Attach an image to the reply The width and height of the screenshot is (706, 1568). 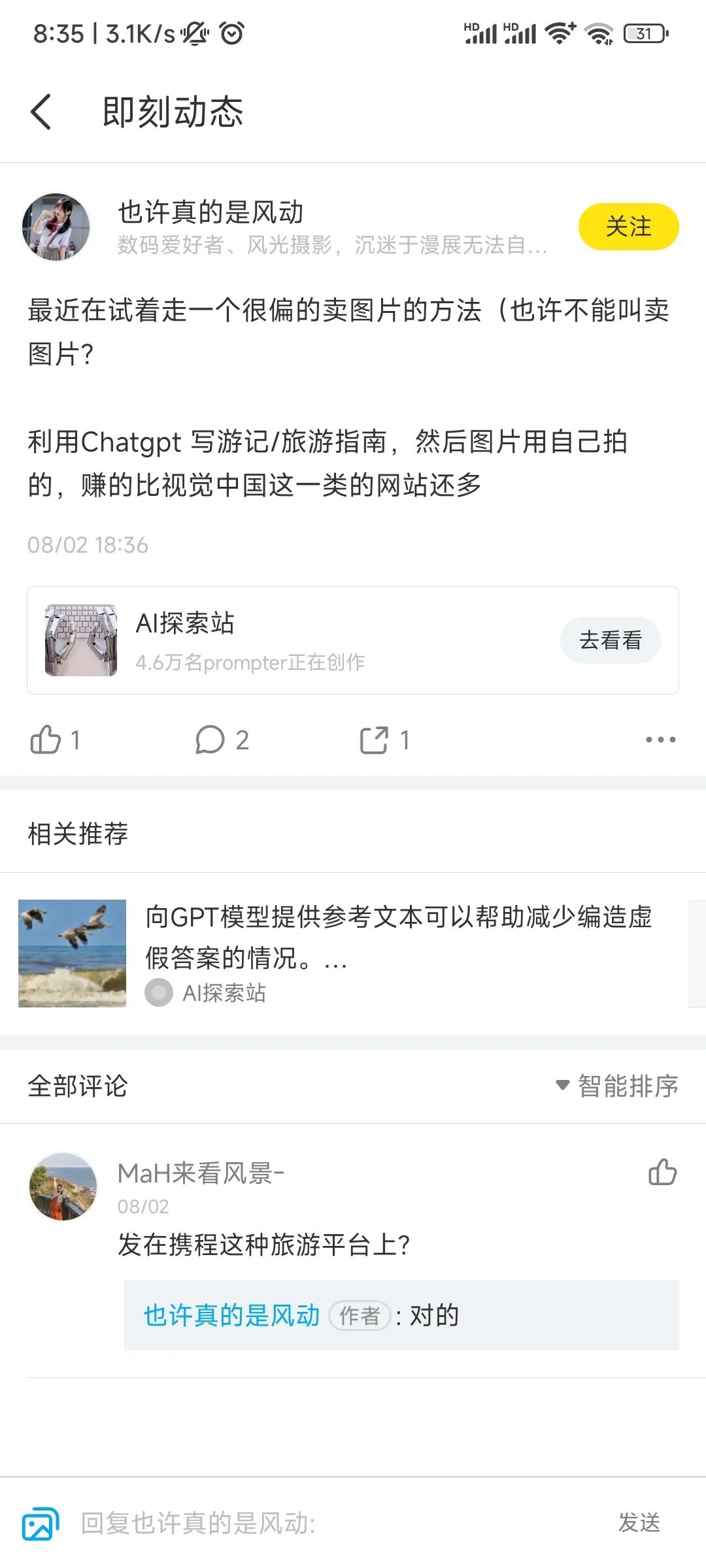[41, 1523]
